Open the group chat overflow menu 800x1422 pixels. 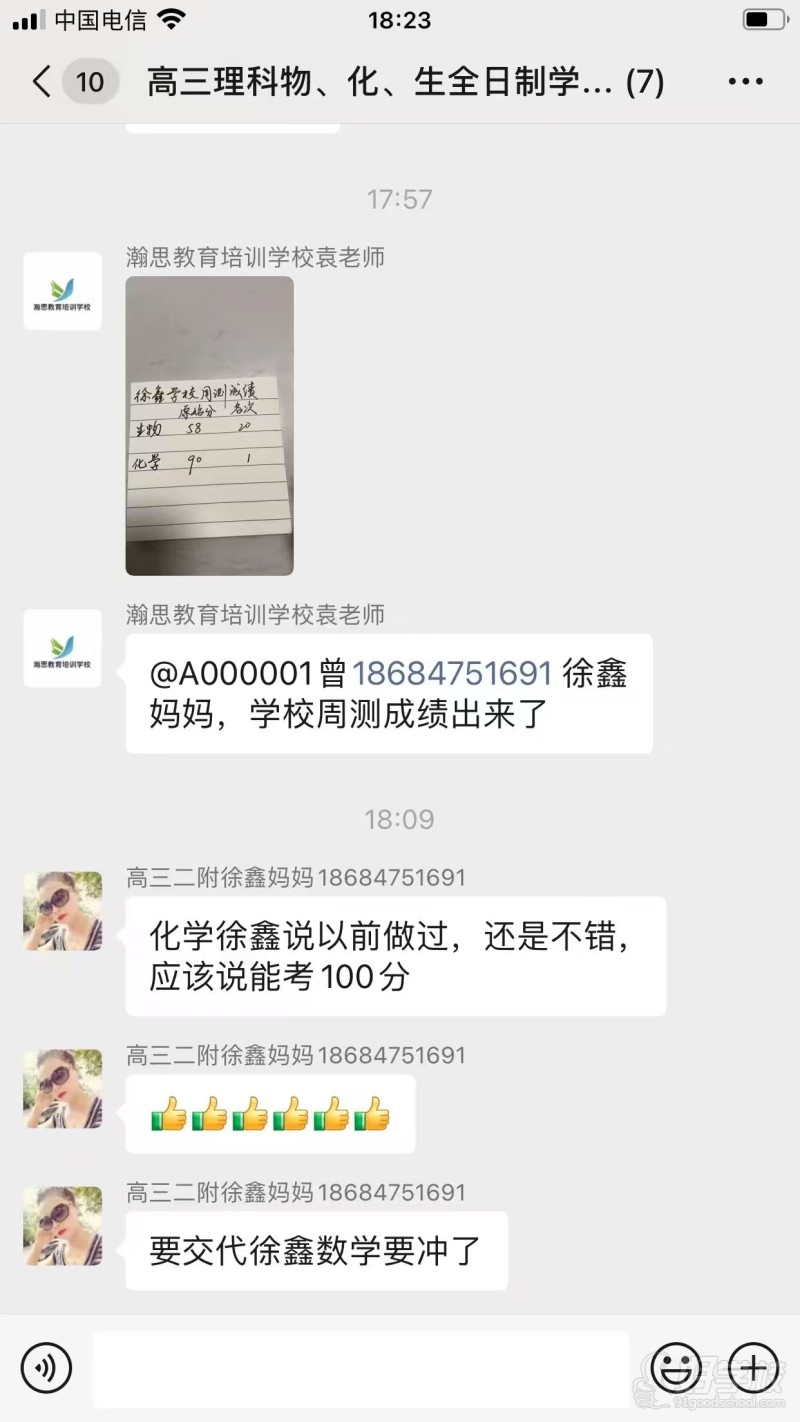[746, 82]
